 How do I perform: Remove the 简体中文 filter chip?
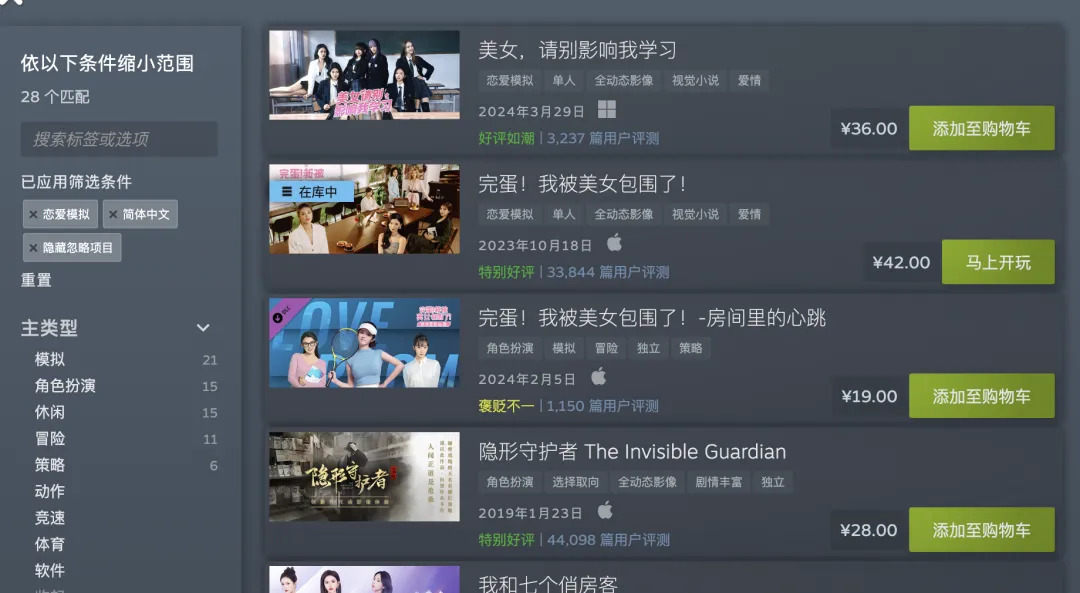point(113,214)
